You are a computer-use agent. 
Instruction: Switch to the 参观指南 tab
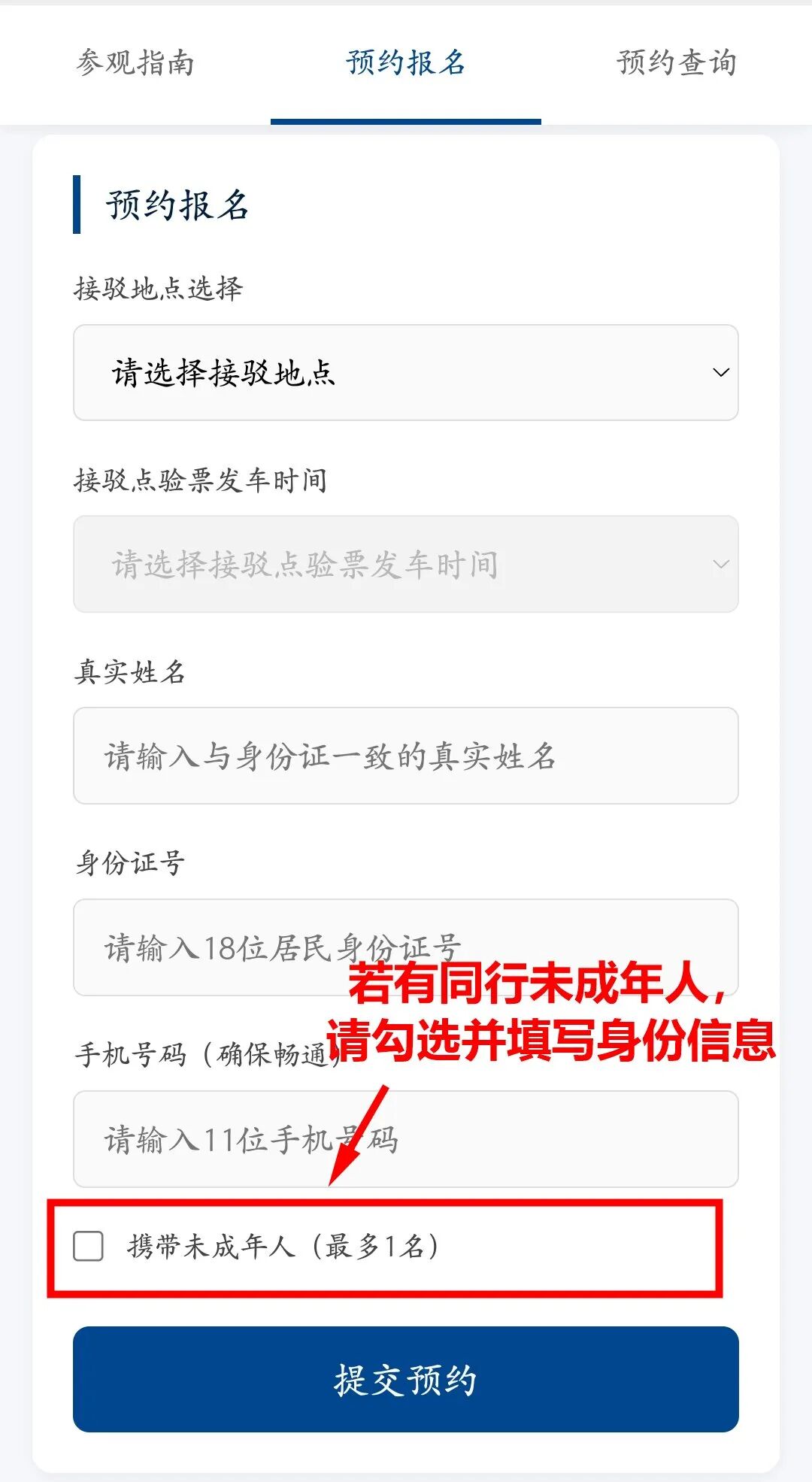tap(135, 63)
